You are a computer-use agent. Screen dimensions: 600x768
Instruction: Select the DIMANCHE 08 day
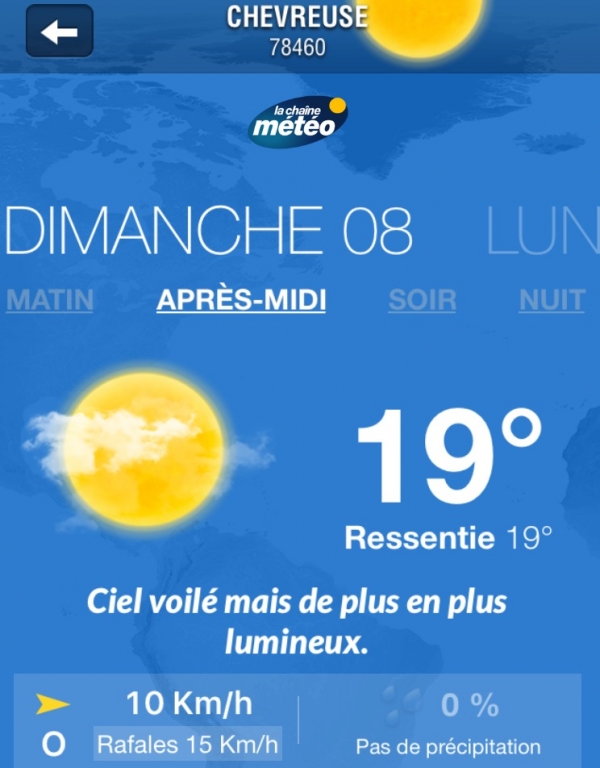(x=208, y=231)
